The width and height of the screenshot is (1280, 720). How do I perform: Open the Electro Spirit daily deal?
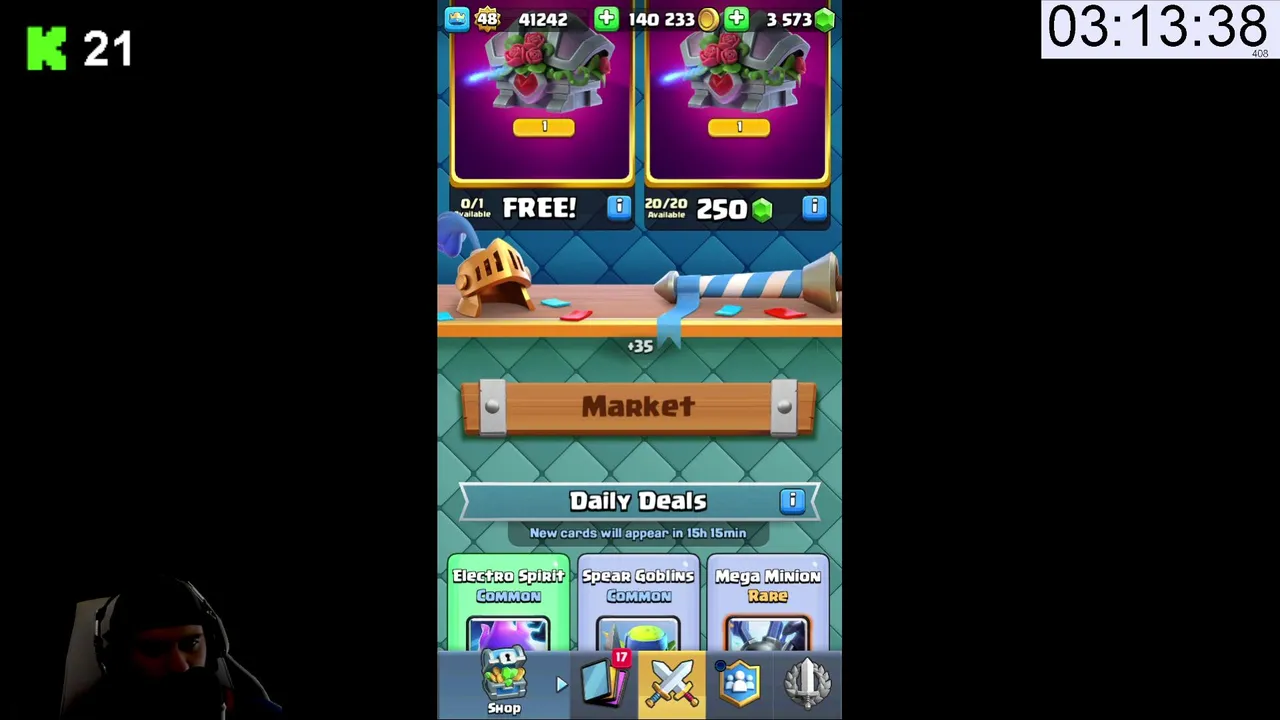(508, 605)
